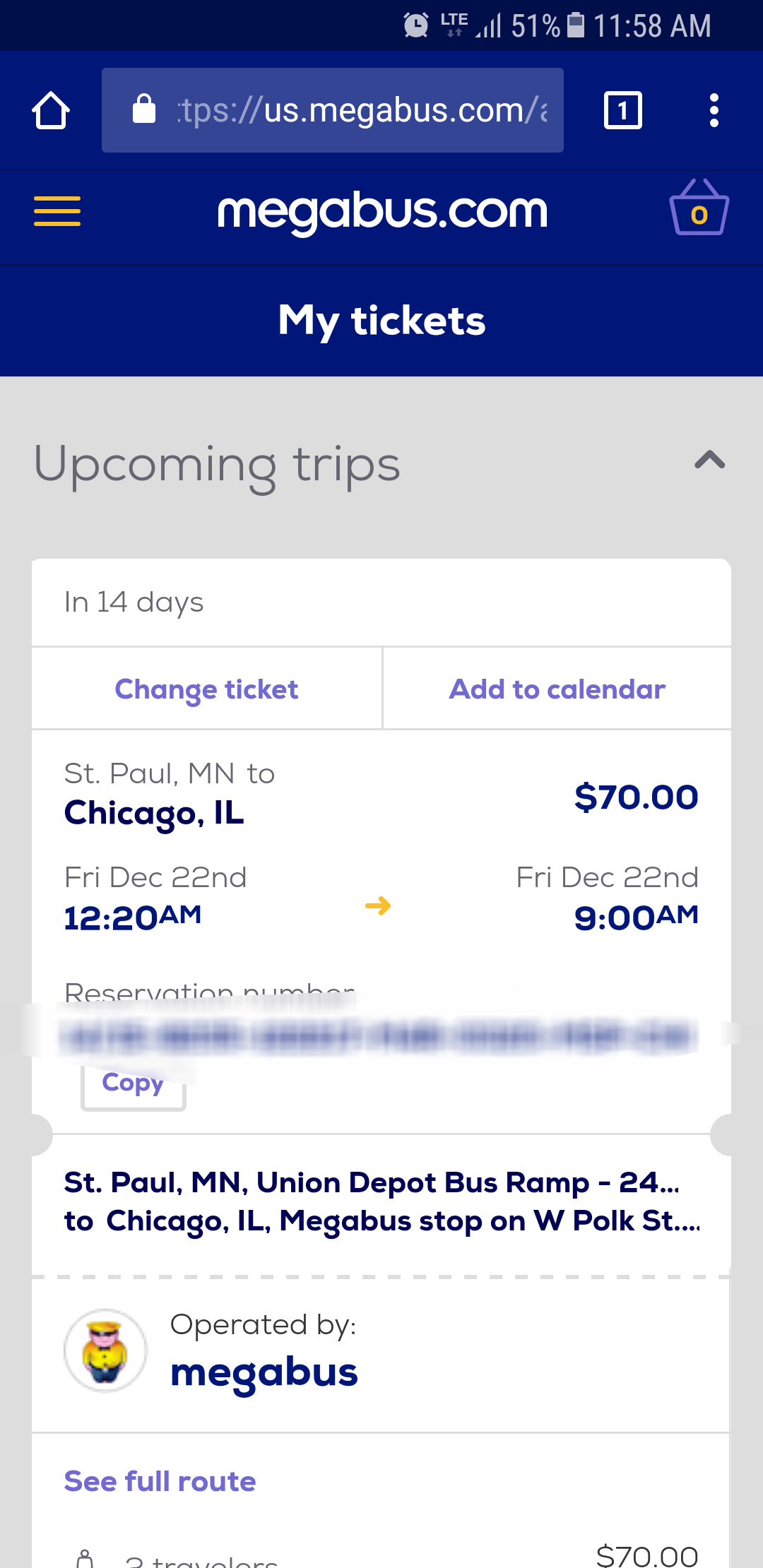See full route details

tap(160, 1481)
